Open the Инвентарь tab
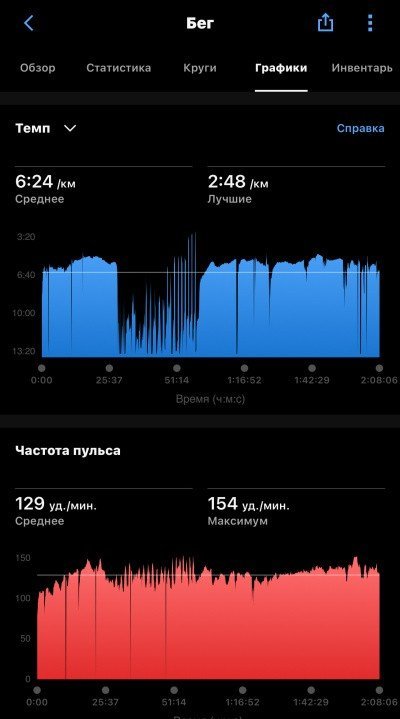 362,68
